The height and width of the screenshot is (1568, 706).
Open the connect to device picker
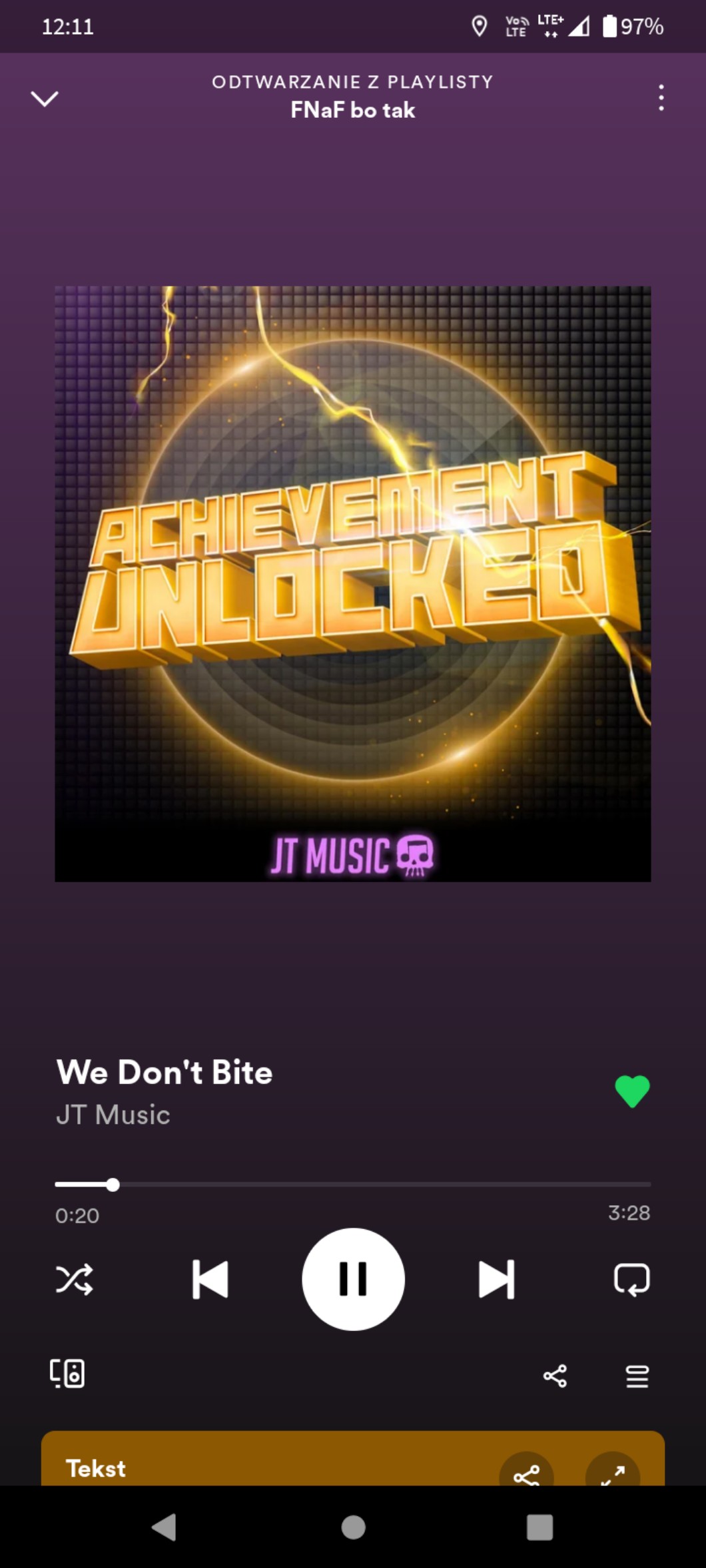(x=67, y=1374)
